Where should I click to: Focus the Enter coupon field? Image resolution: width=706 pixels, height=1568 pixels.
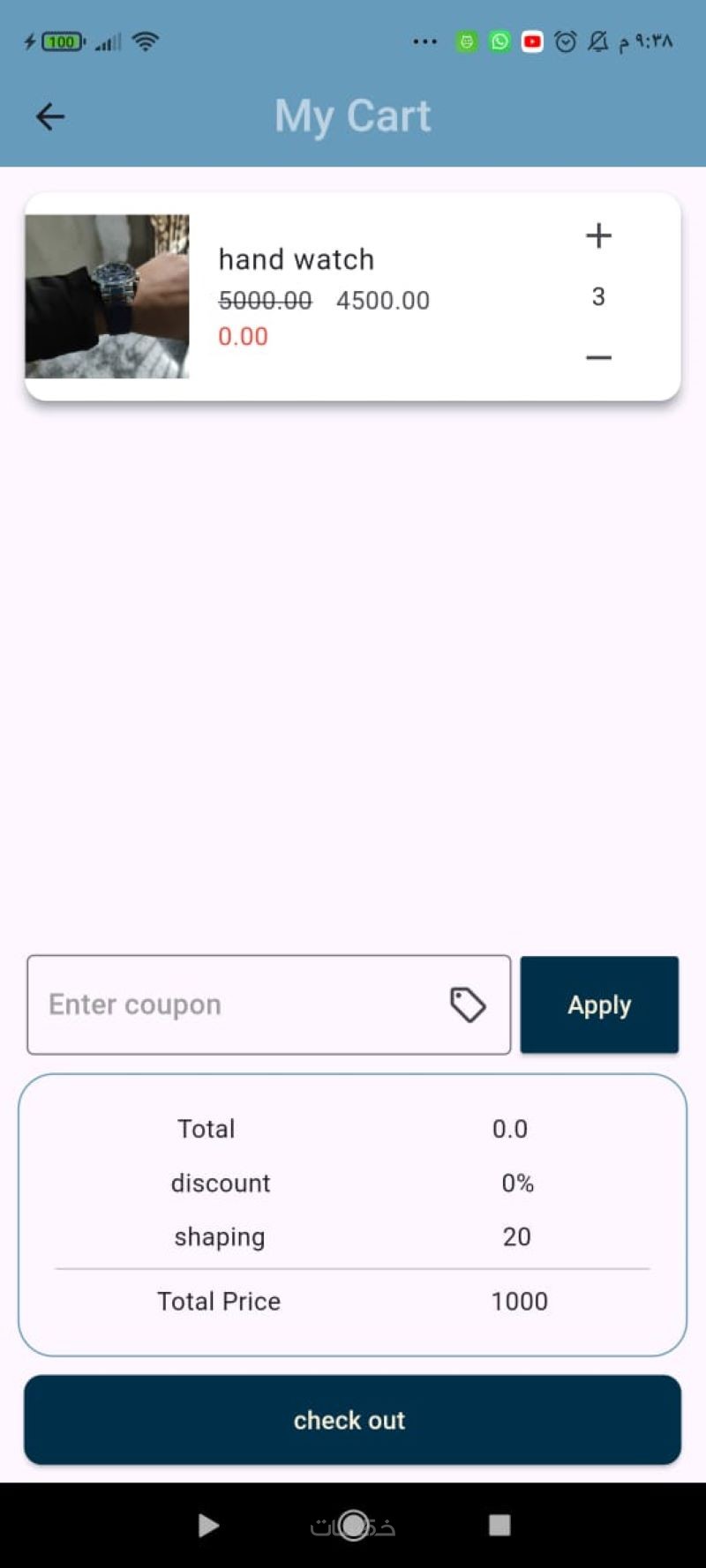tap(269, 1004)
